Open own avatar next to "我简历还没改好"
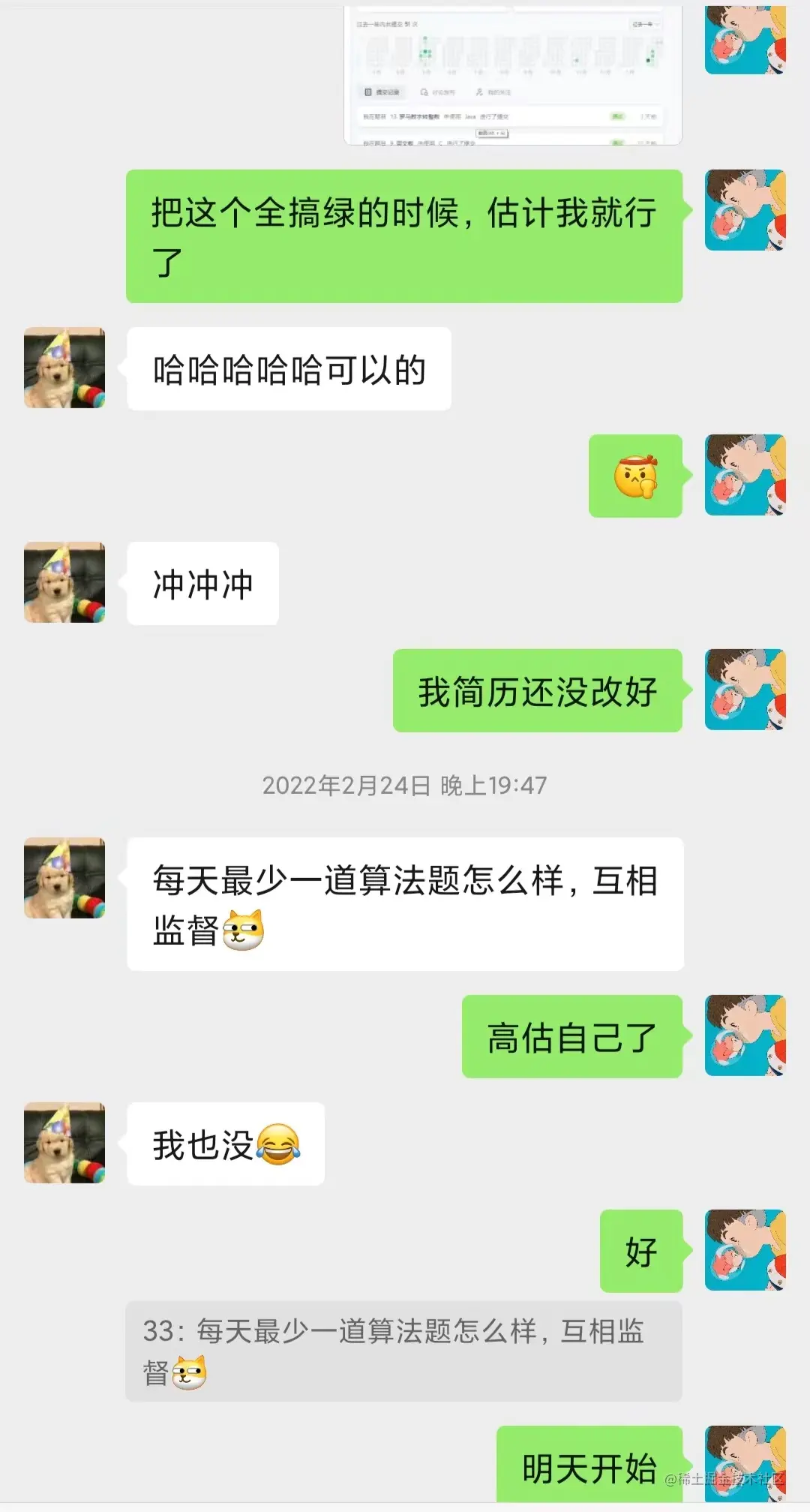810x1512 pixels. [x=745, y=690]
